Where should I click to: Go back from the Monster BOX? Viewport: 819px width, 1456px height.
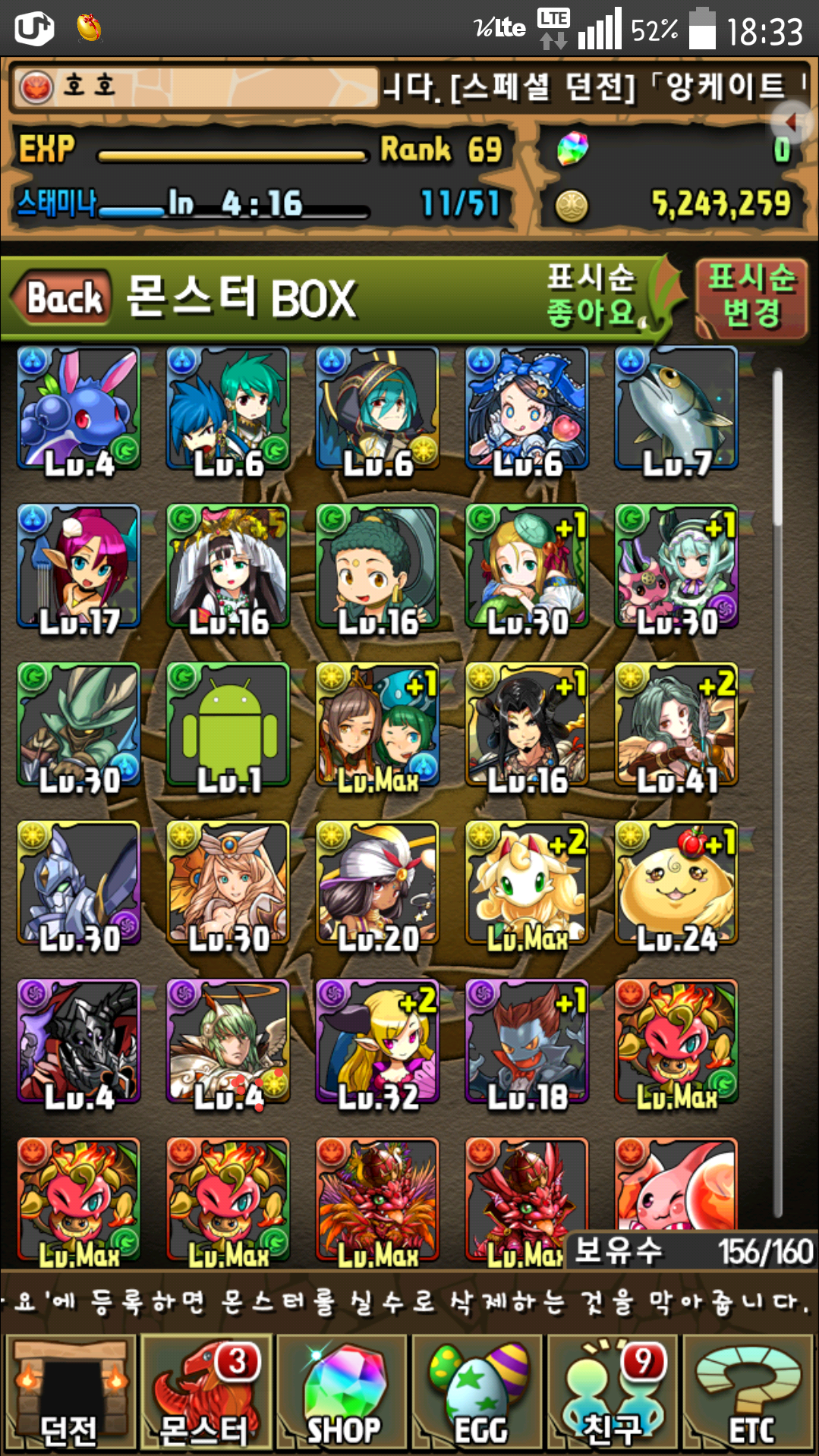pyautogui.click(x=64, y=297)
